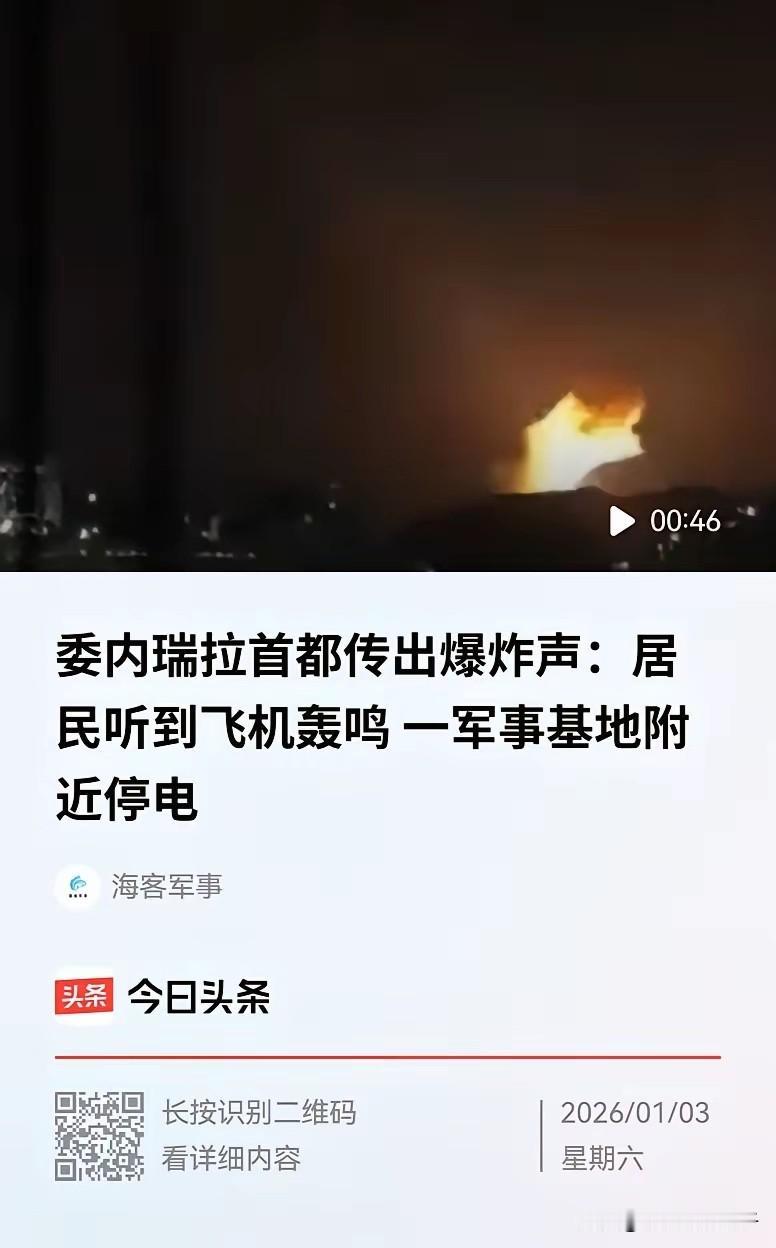Click the white triangle play symbol
This screenshot has height=1248, width=776.
tap(620, 521)
